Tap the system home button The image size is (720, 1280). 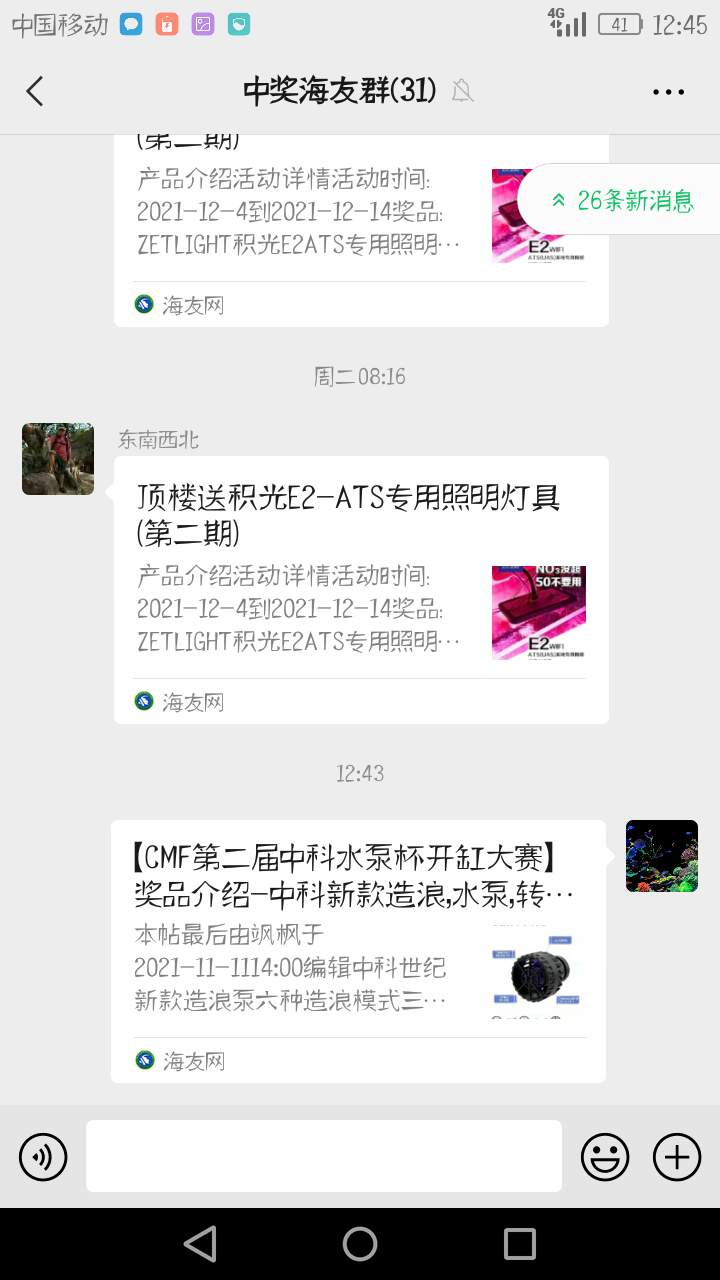pyautogui.click(x=360, y=1244)
